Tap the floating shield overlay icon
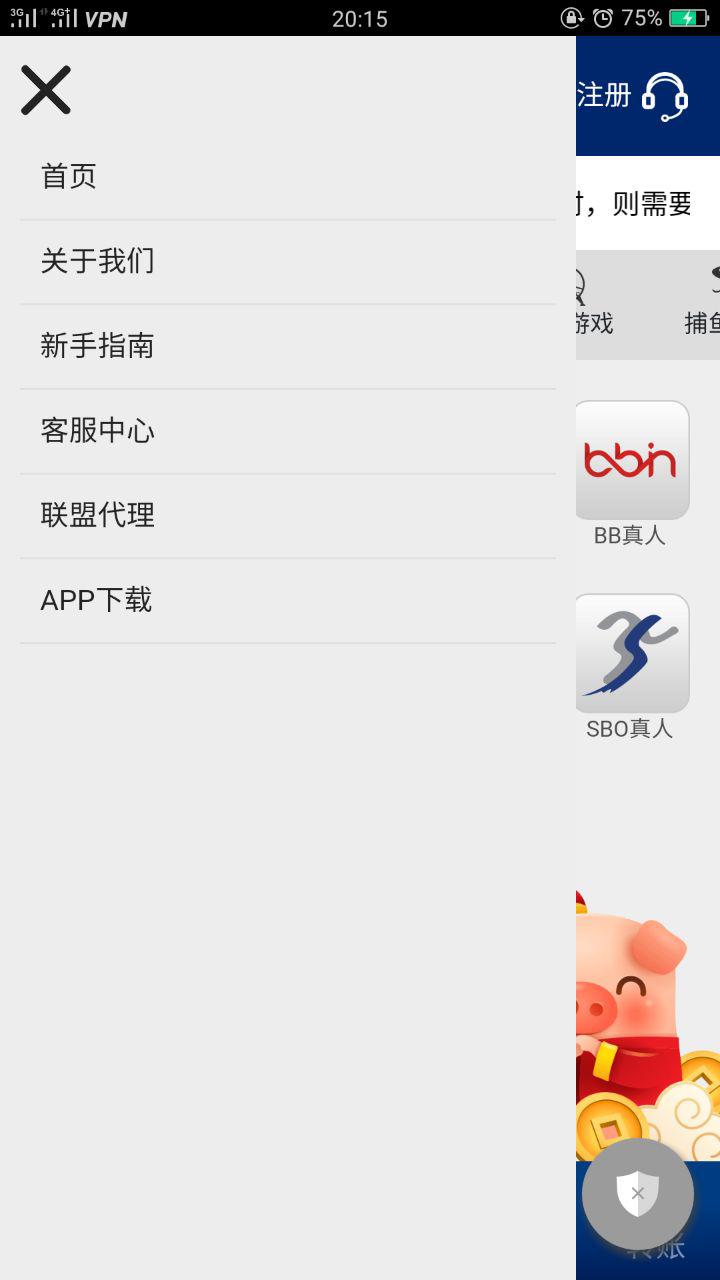The width and height of the screenshot is (720, 1280). click(x=637, y=1192)
